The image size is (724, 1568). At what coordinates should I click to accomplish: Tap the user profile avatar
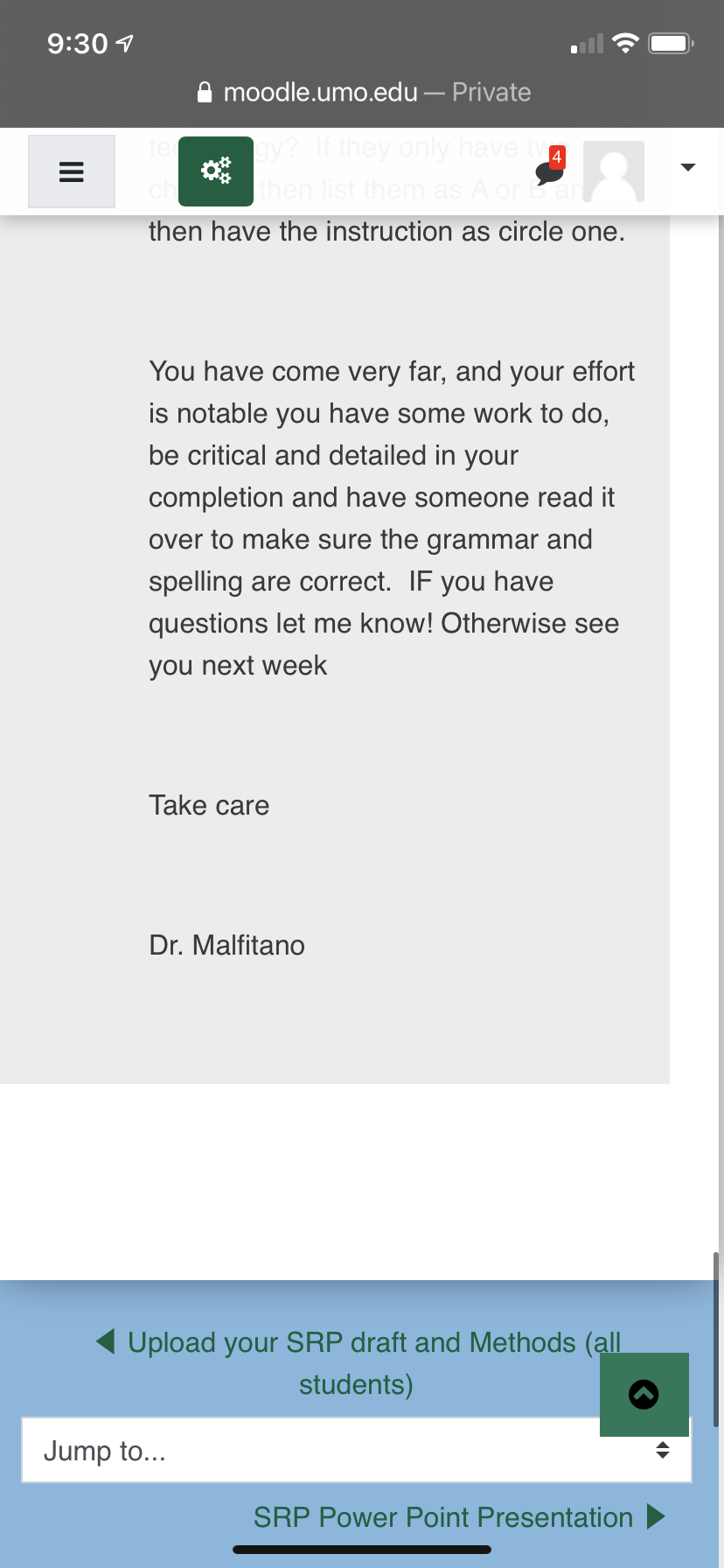coord(614,171)
